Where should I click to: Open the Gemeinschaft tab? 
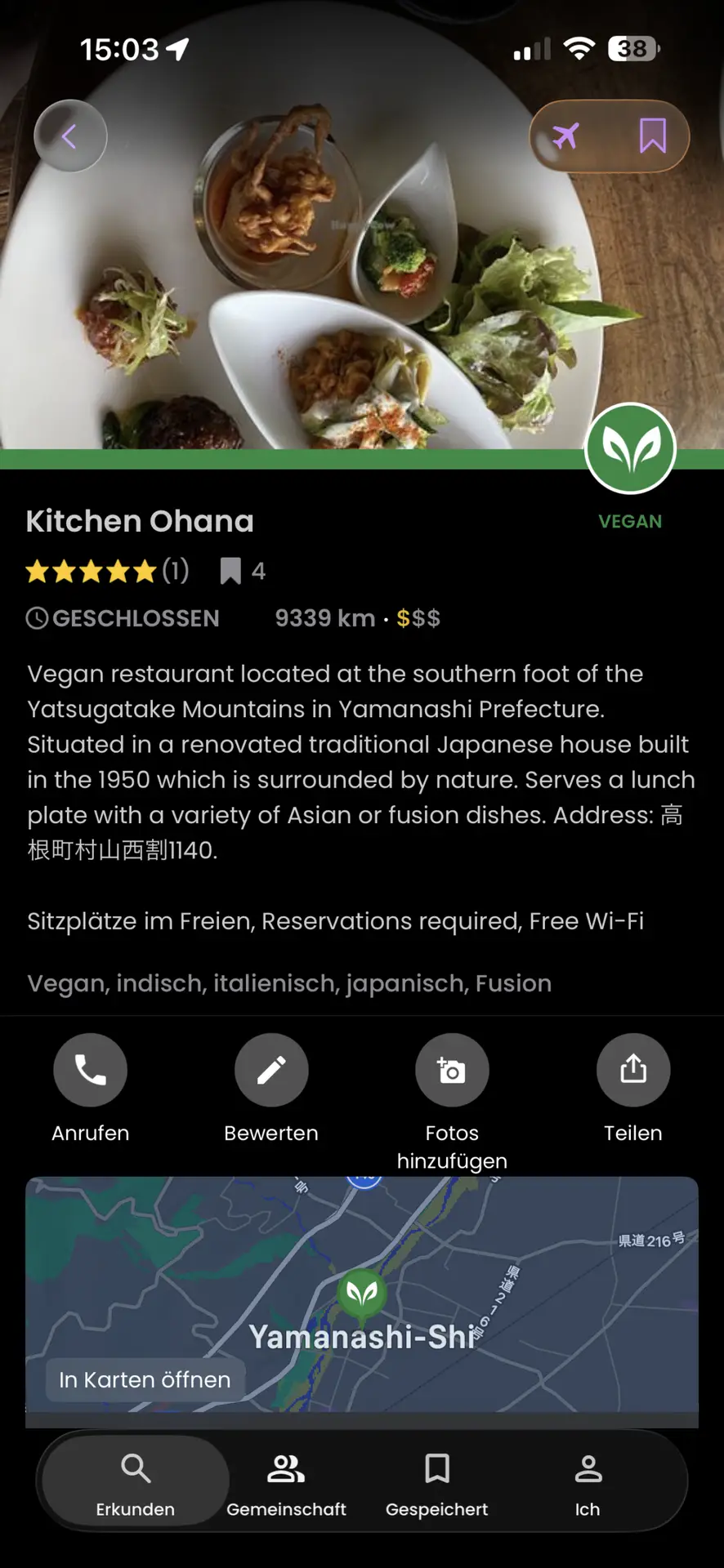tap(286, 1481)
